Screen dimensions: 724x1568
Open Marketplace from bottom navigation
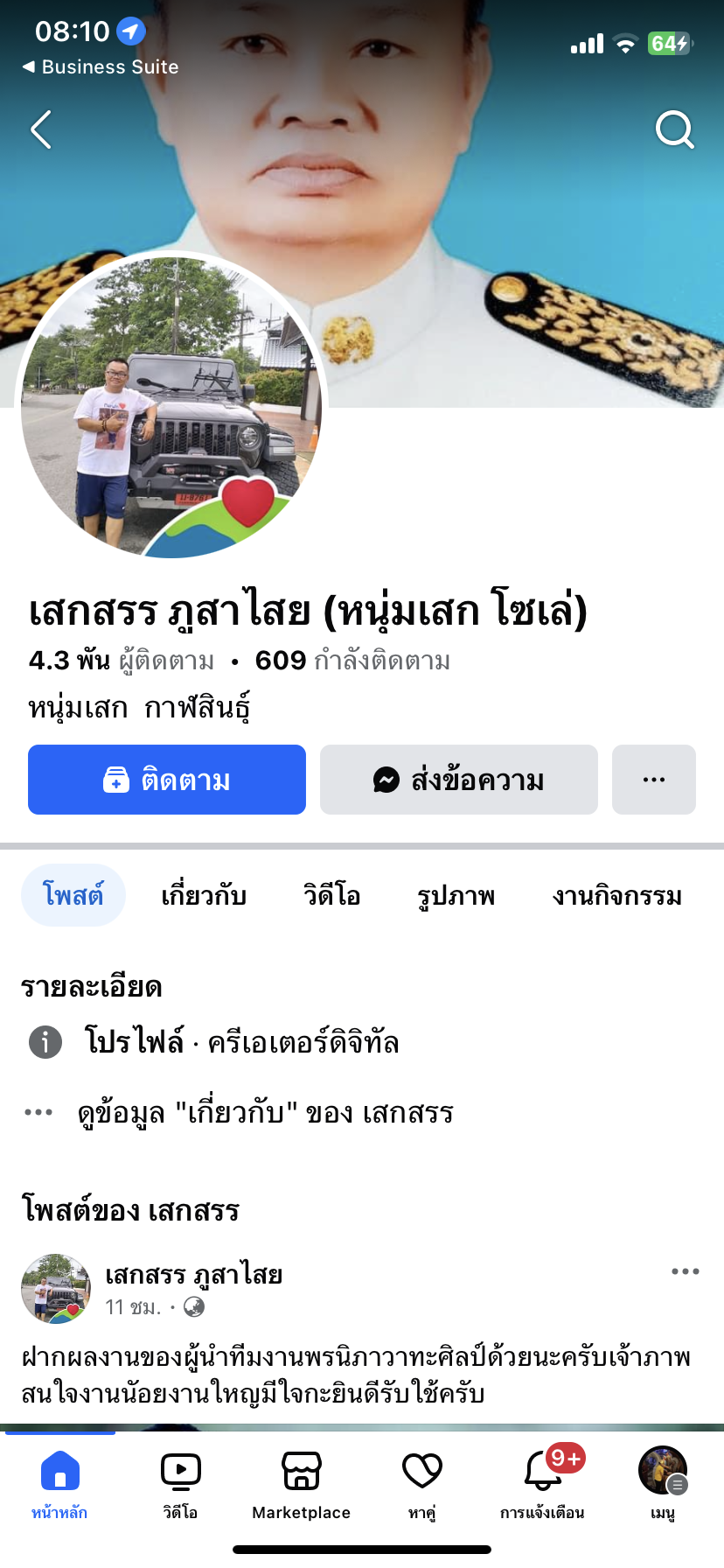[x=301, y=1483]
